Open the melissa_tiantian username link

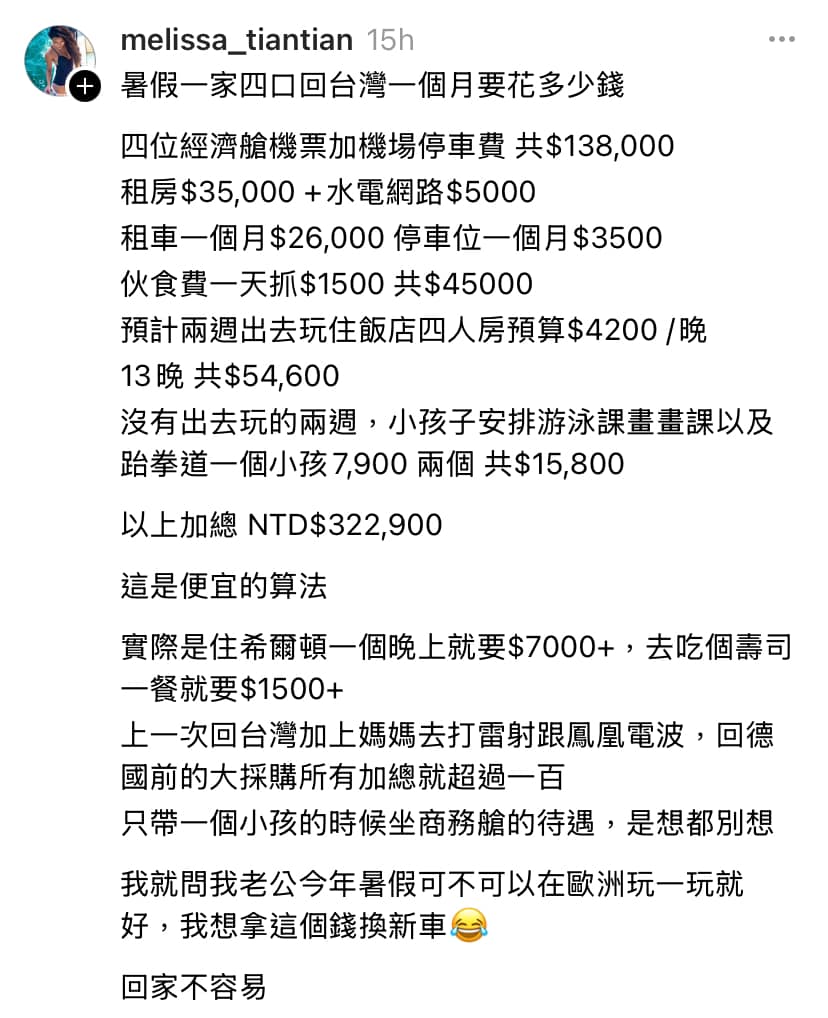point(236,41)
